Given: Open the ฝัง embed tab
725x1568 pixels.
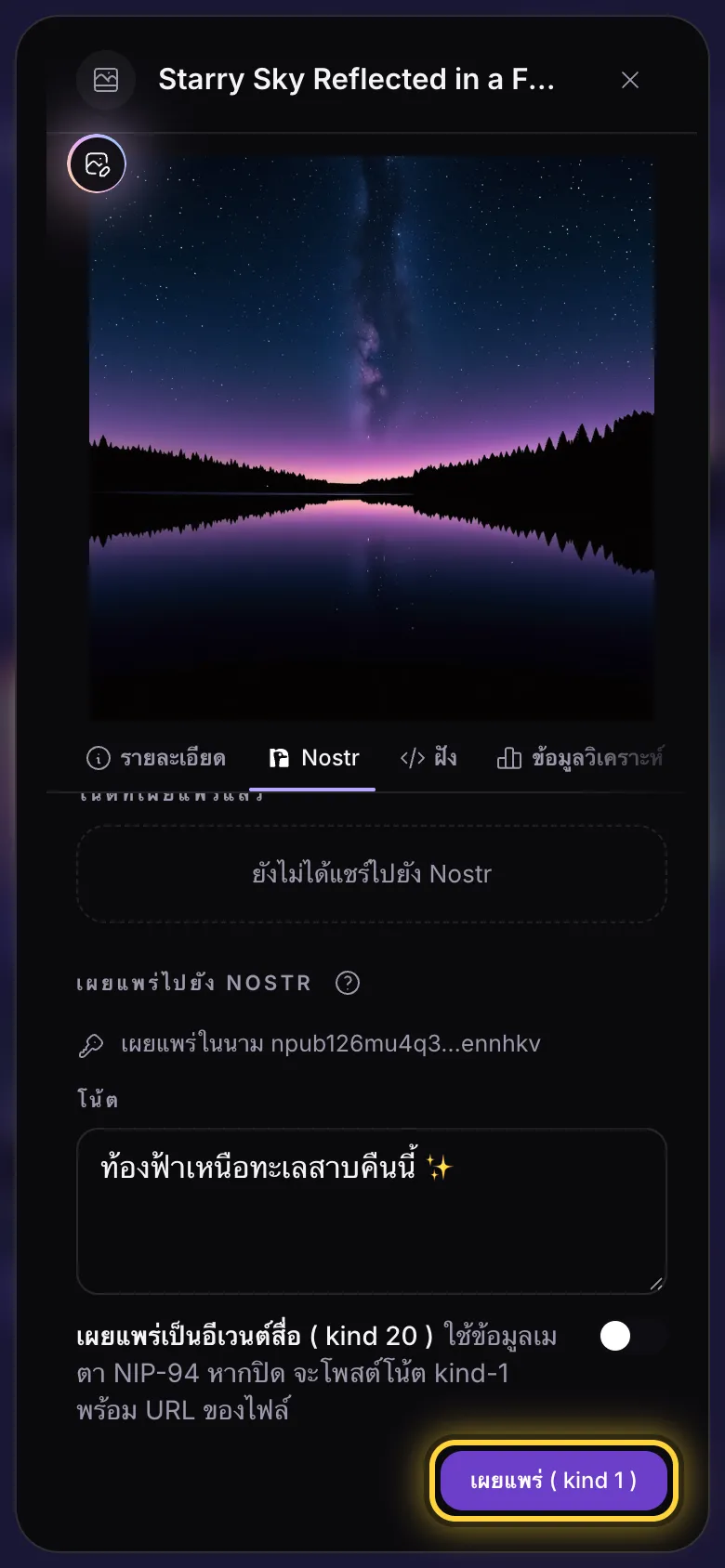Looking at the screenshot, I should coord(428,758).
